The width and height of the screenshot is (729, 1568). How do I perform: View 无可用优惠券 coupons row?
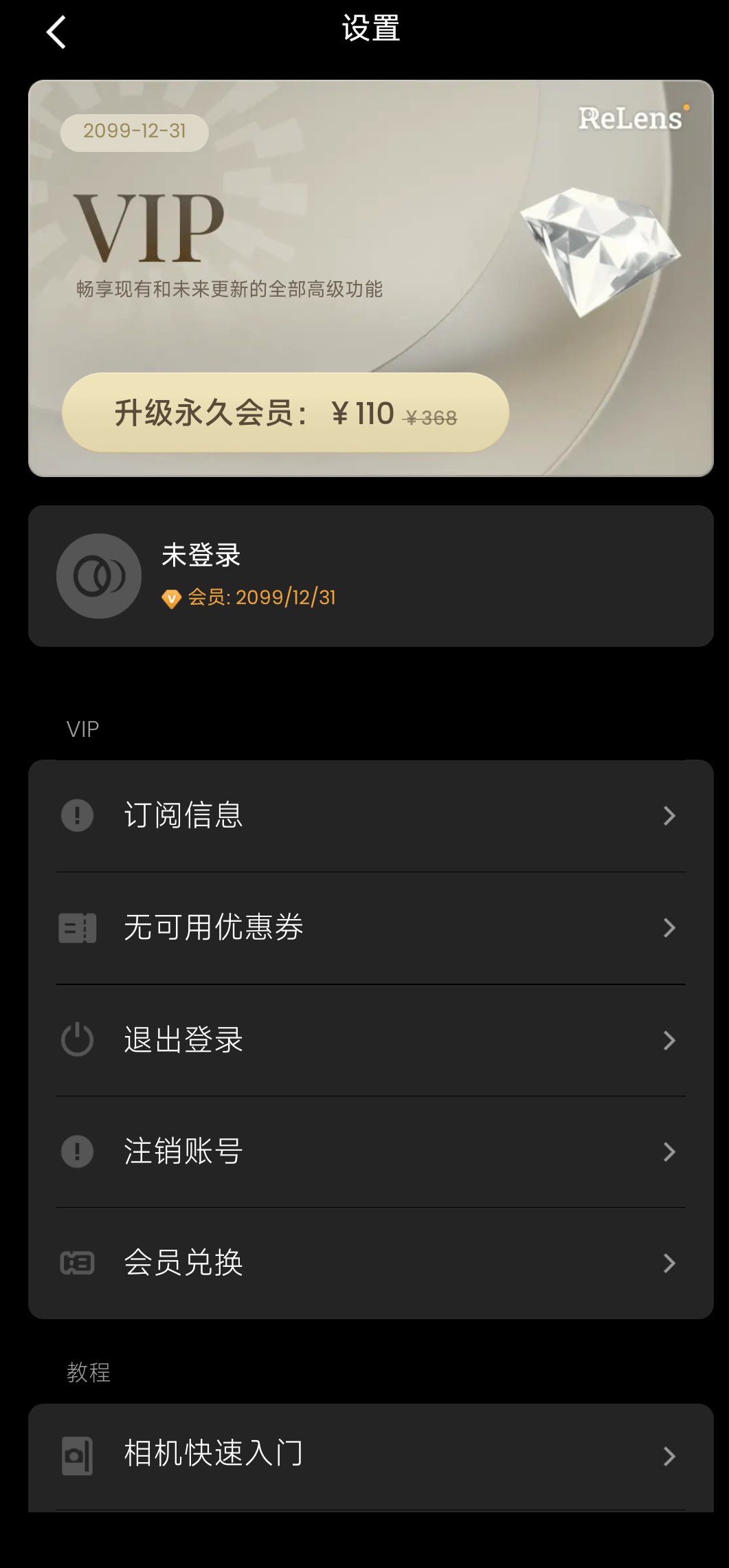tap(370, 928)
